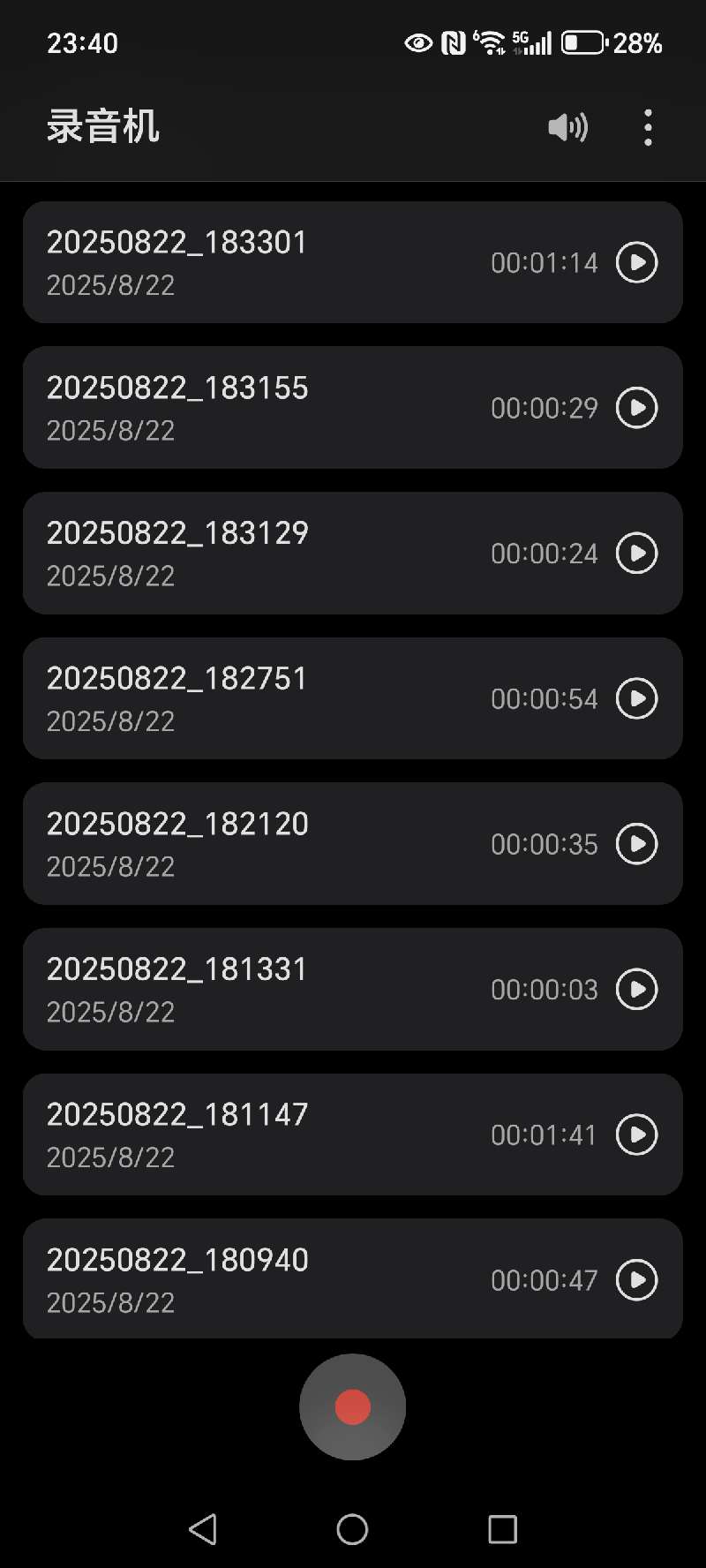Play recording 20250822_181147
Viewport: 706px width, 1568px height.
(636, 1135)
